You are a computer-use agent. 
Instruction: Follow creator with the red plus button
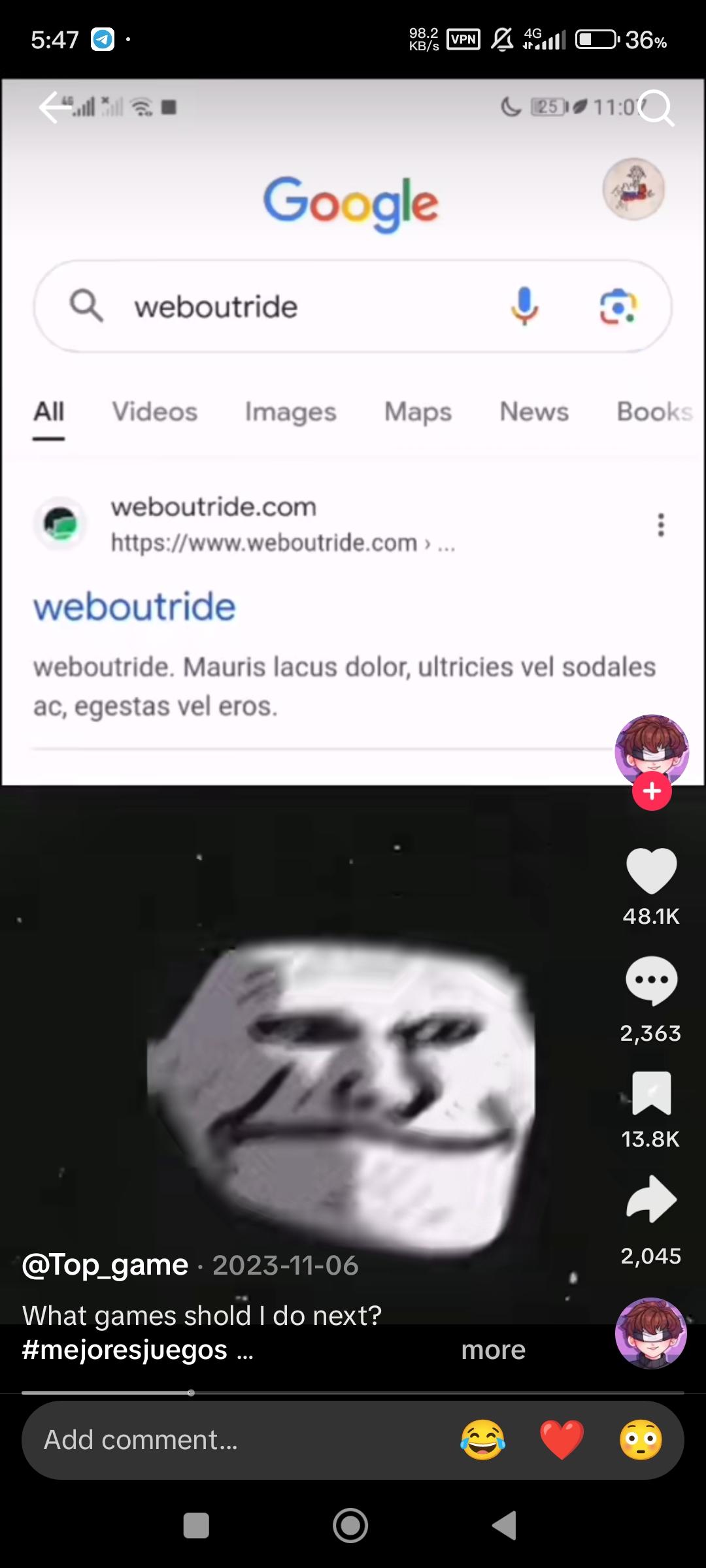coord(652,791)
